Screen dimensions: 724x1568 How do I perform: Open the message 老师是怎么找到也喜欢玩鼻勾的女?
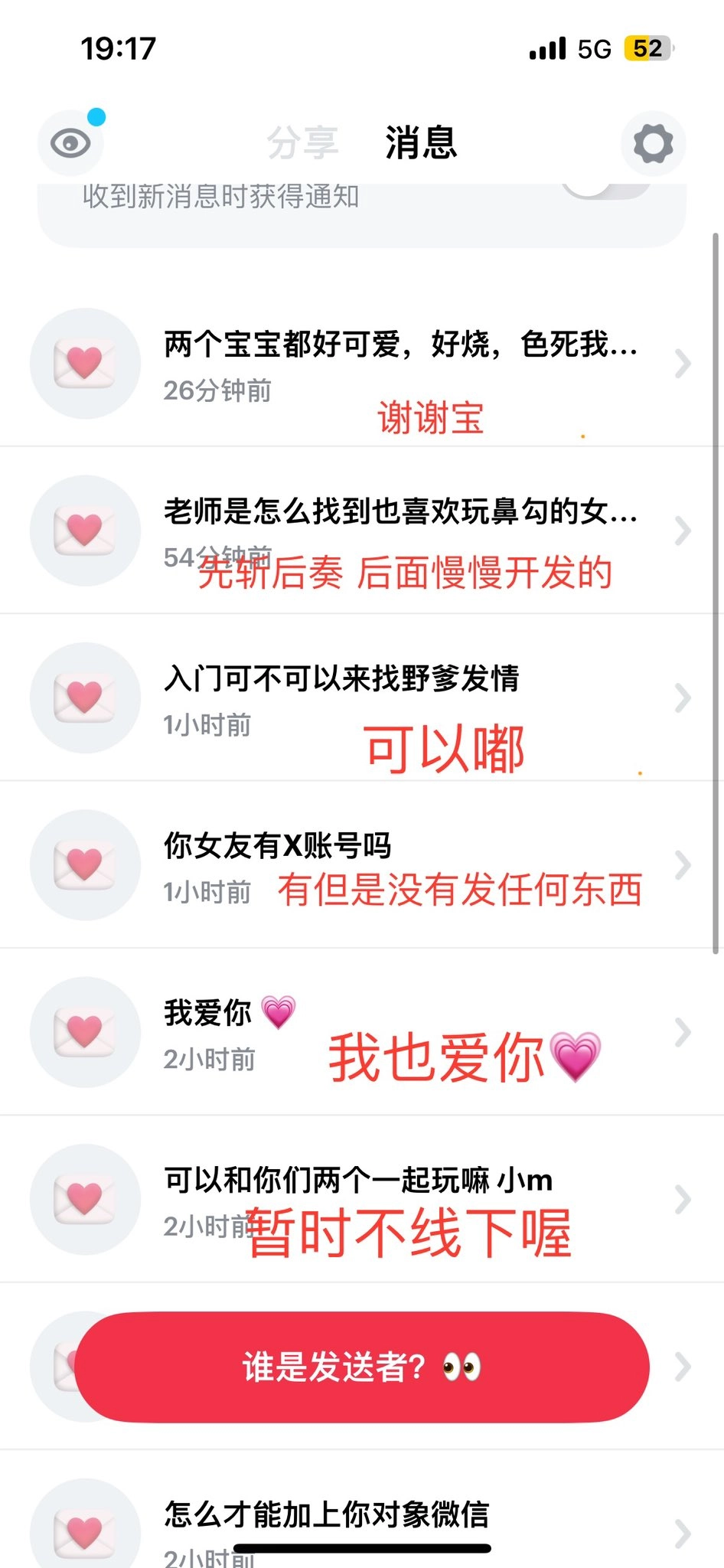click(x=362, y=531)
